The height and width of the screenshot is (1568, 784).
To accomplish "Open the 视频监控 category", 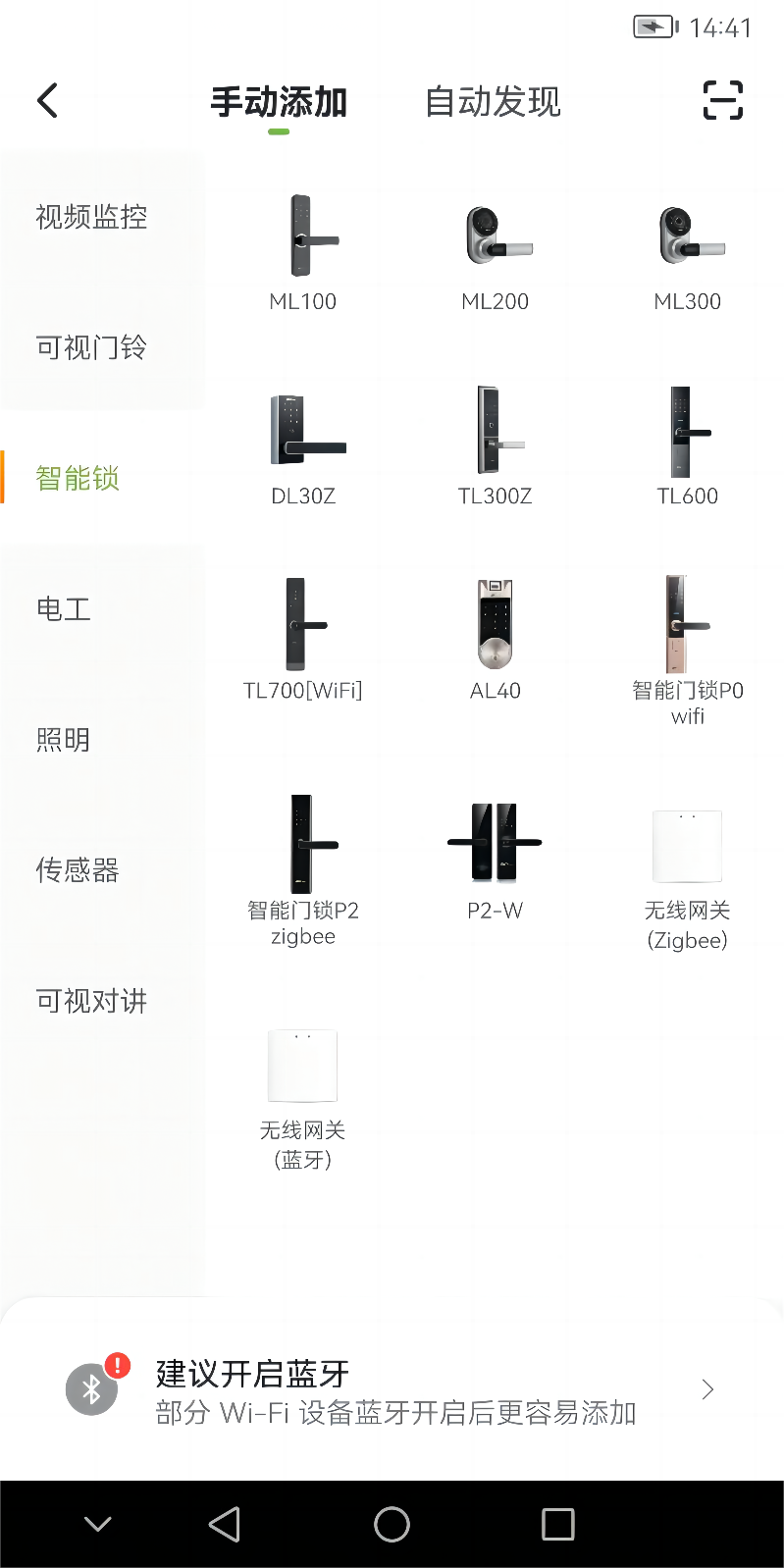I will pyautogui.click(x=91, y=217).
